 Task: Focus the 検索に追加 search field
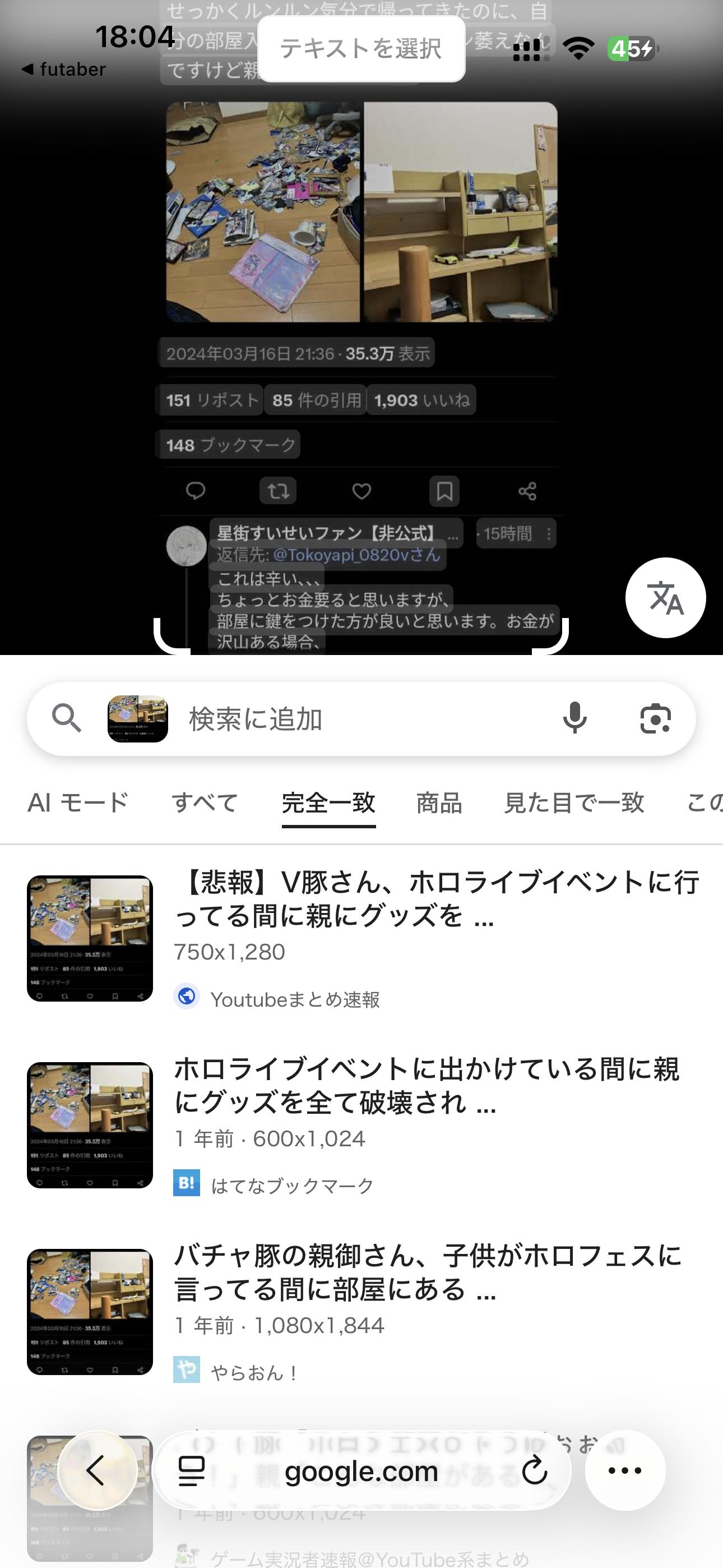[365, 719]
